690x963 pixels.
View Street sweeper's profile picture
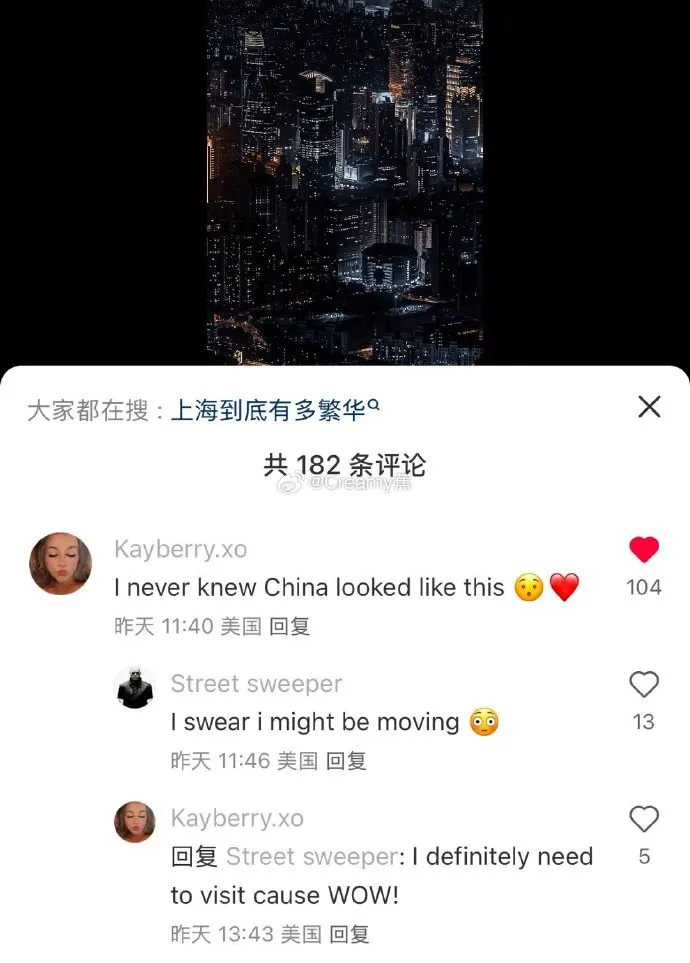(x=134, y=688)
